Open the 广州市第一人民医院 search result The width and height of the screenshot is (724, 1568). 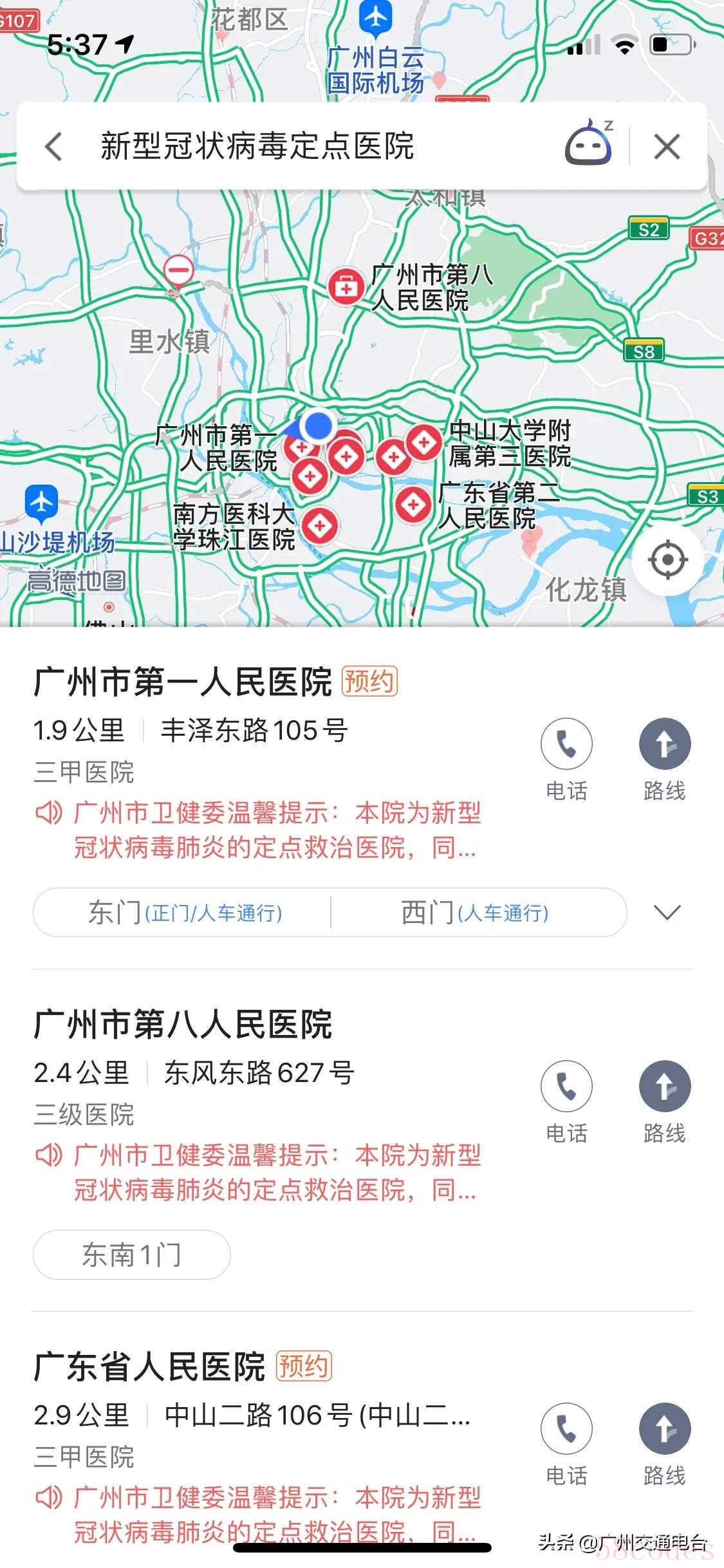[x=183, y=682]
